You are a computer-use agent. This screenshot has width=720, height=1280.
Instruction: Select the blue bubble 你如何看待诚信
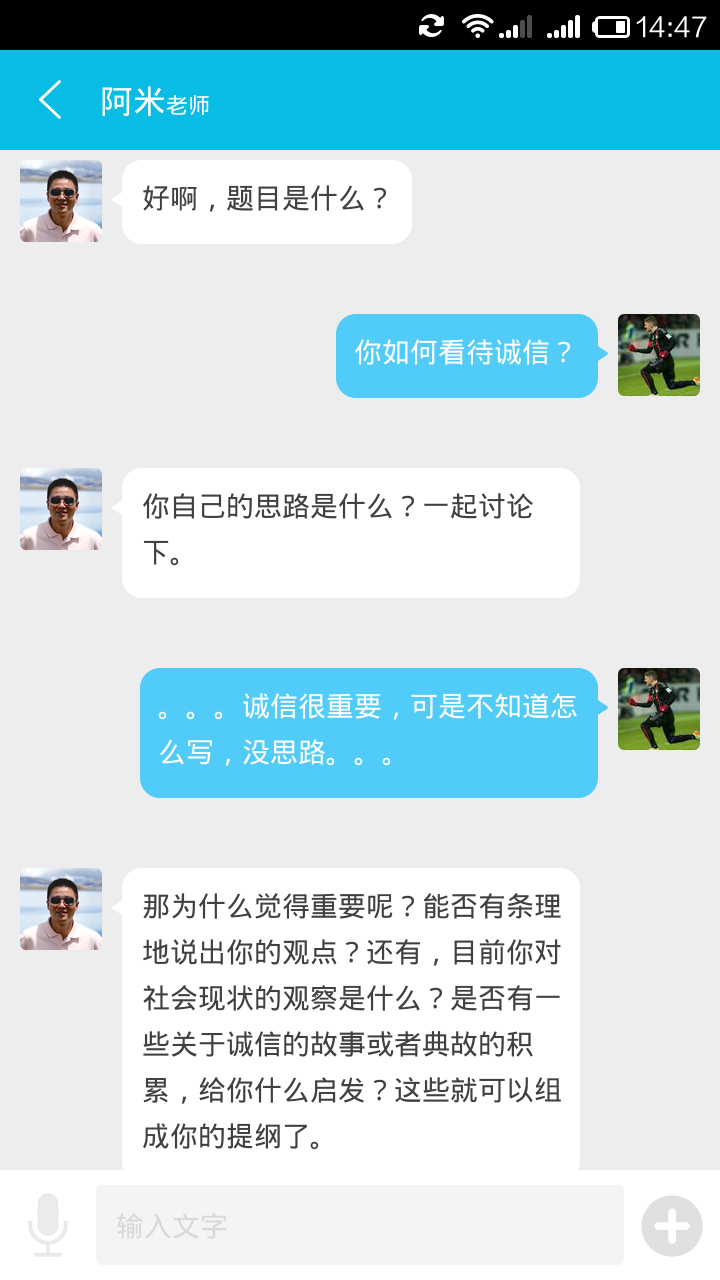pyautogui.click(x=465, y=355)
